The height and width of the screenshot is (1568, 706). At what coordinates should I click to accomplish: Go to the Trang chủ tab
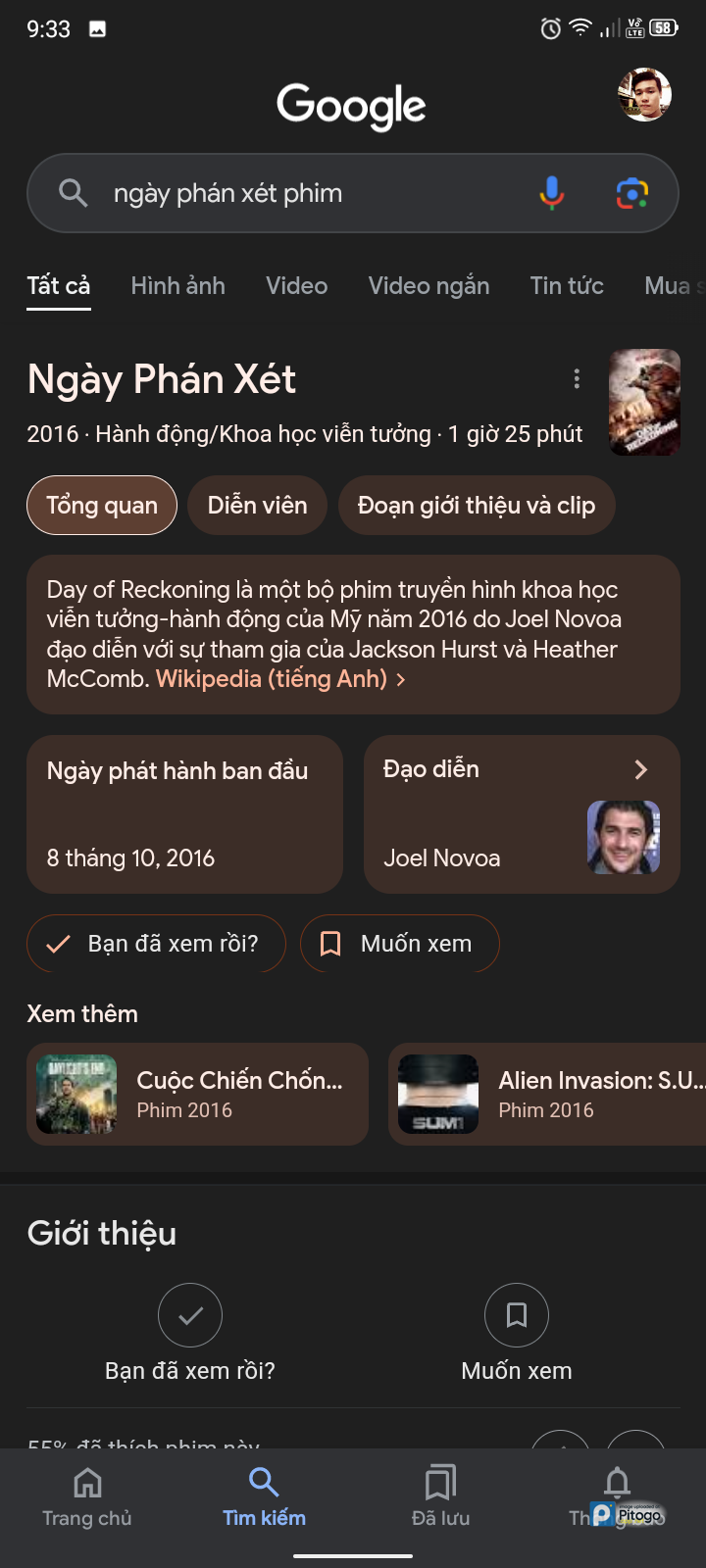tap(87, 1496)
